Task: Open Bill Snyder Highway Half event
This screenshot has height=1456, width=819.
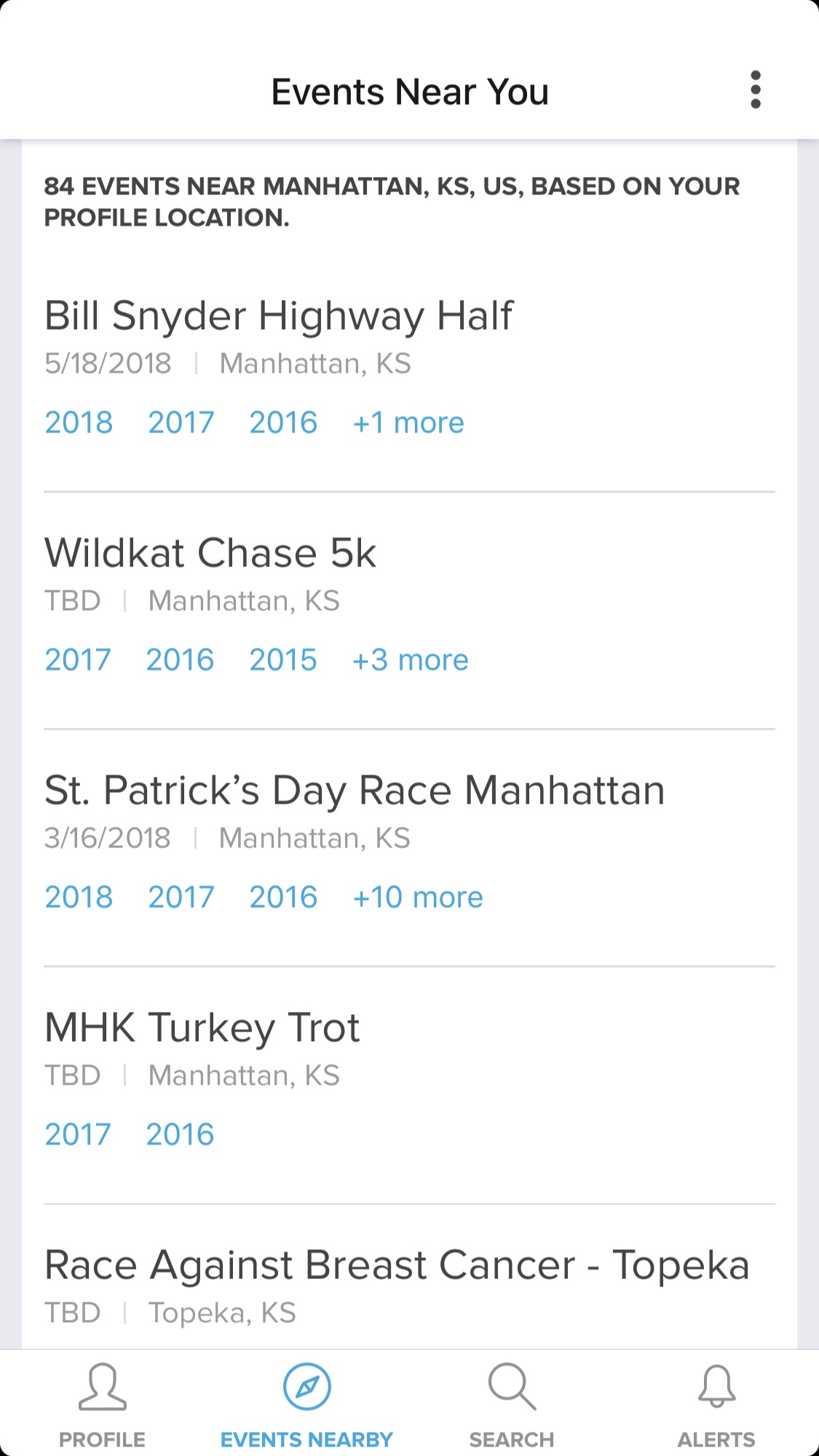Action: pos(279,316)
